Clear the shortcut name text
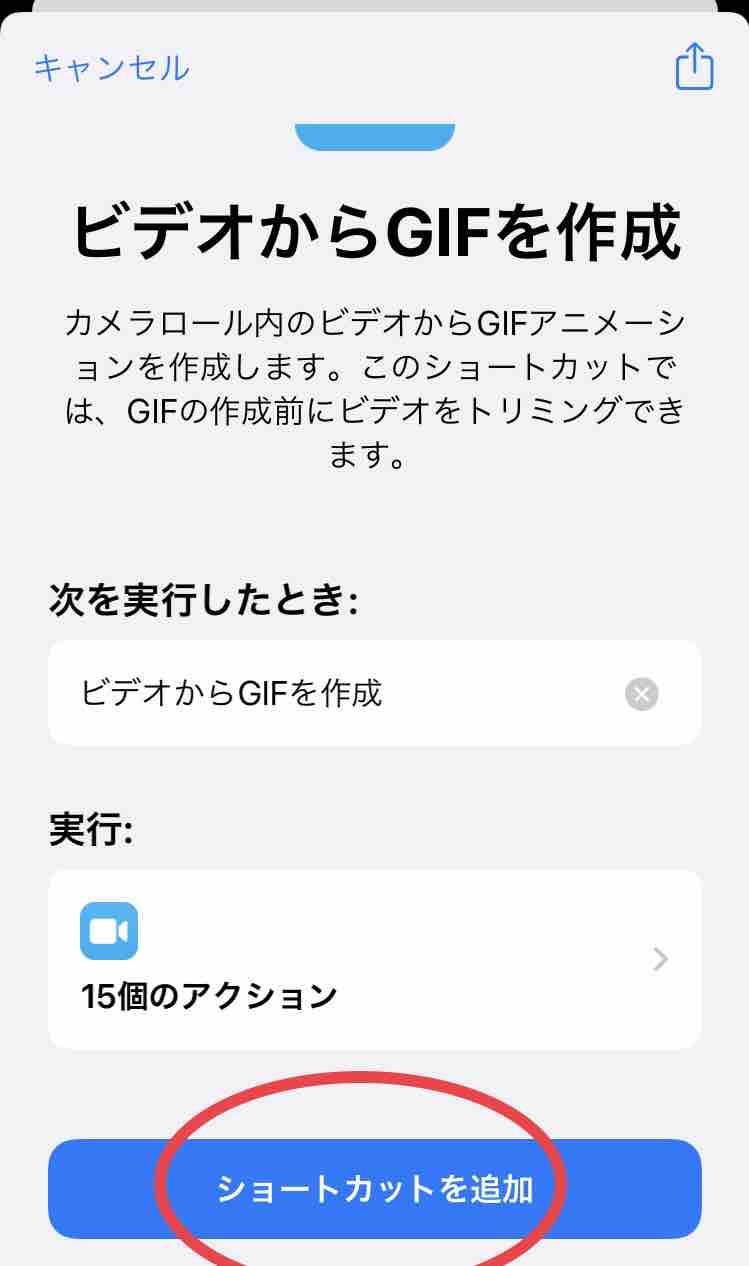The width and height of the screenshot is (749, 1266). click(x=642, y=693)
